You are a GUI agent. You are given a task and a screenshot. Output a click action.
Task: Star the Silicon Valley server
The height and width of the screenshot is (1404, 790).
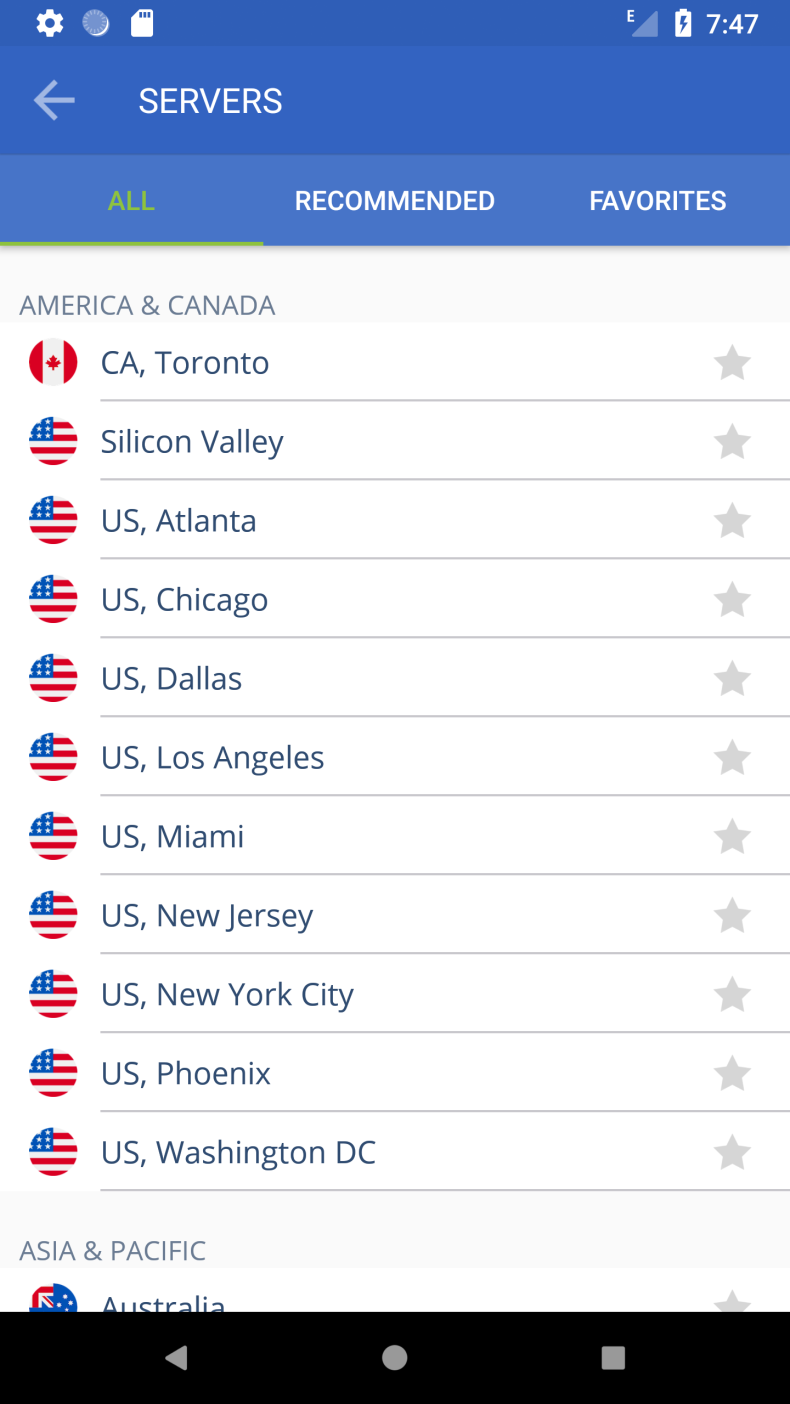tap(732, 441)
